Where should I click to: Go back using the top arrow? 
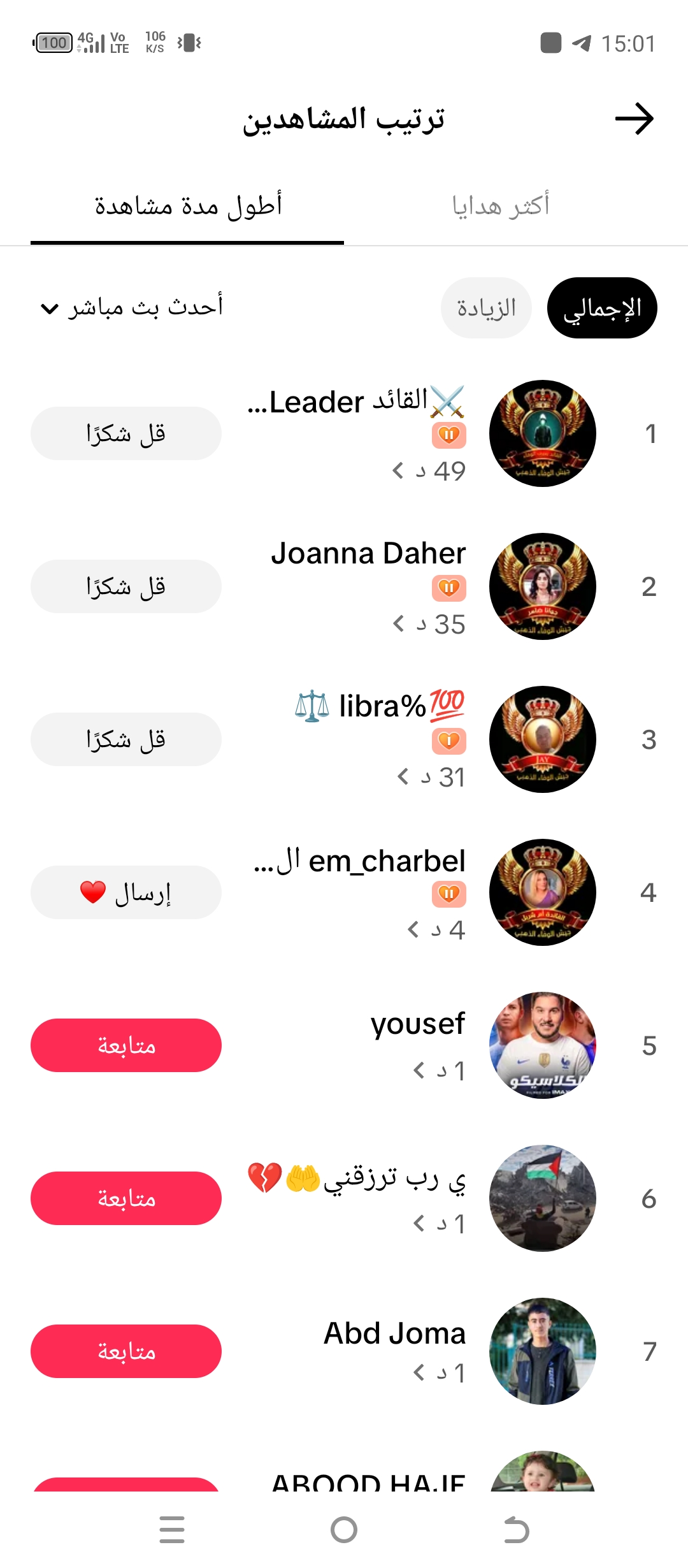point(634,119)
